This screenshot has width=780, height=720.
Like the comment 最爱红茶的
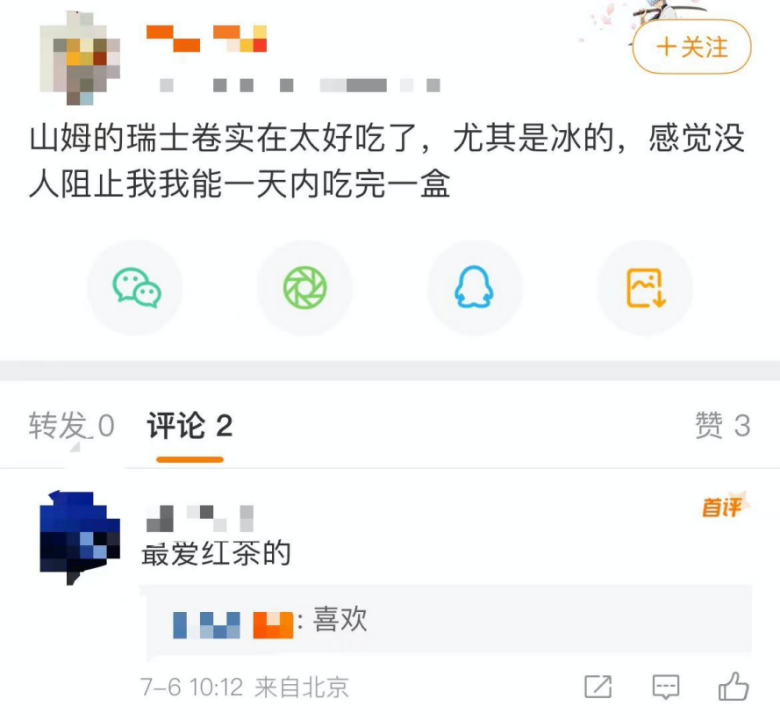coord(734,686)
